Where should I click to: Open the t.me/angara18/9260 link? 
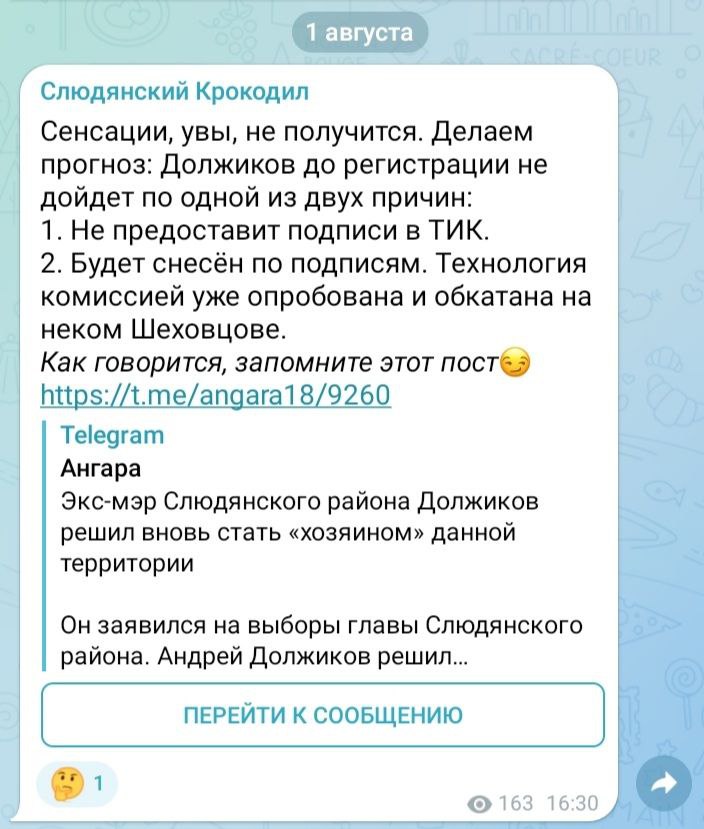click(215, 397)
